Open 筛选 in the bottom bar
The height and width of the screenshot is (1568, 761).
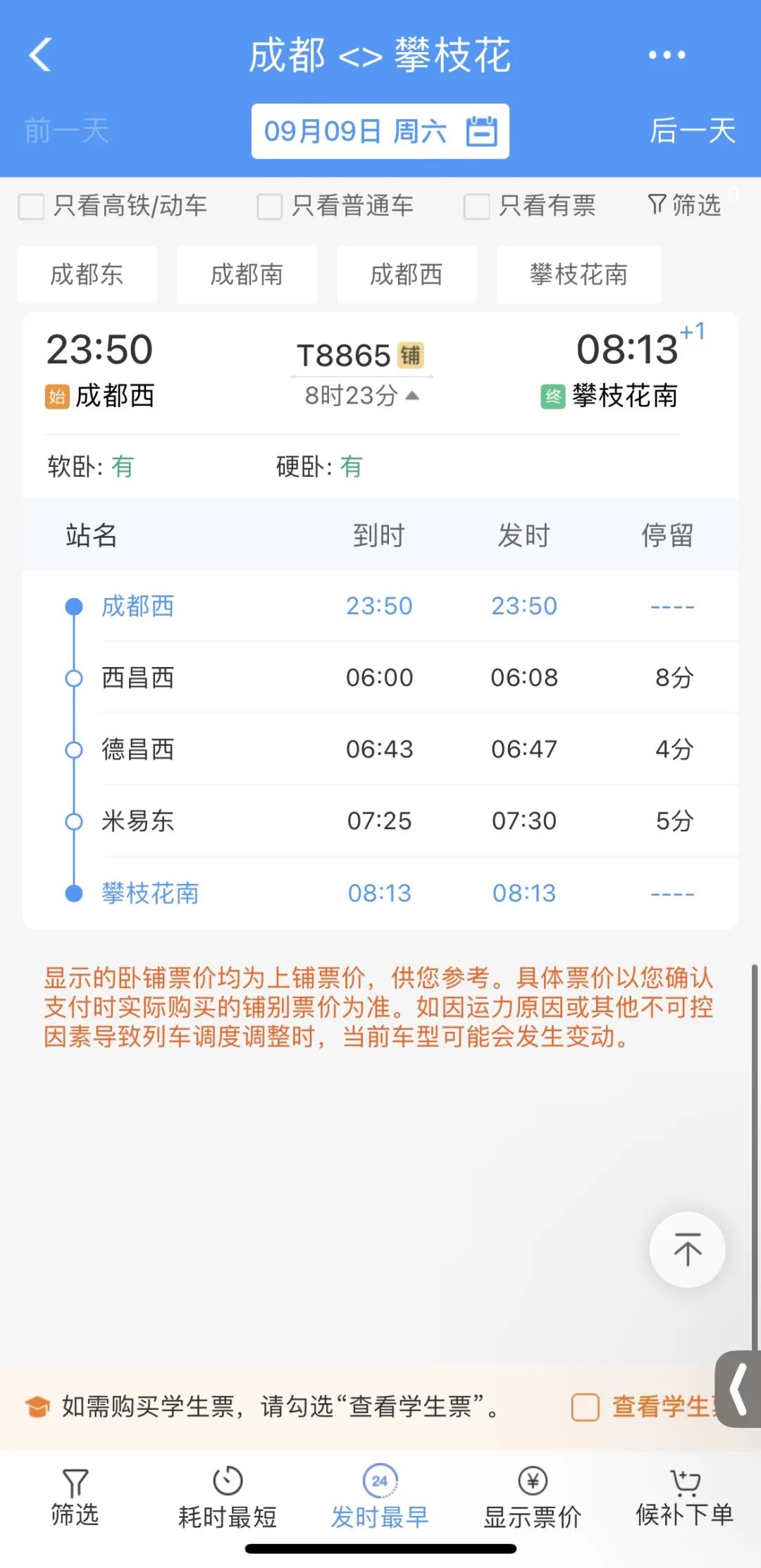75,1498
